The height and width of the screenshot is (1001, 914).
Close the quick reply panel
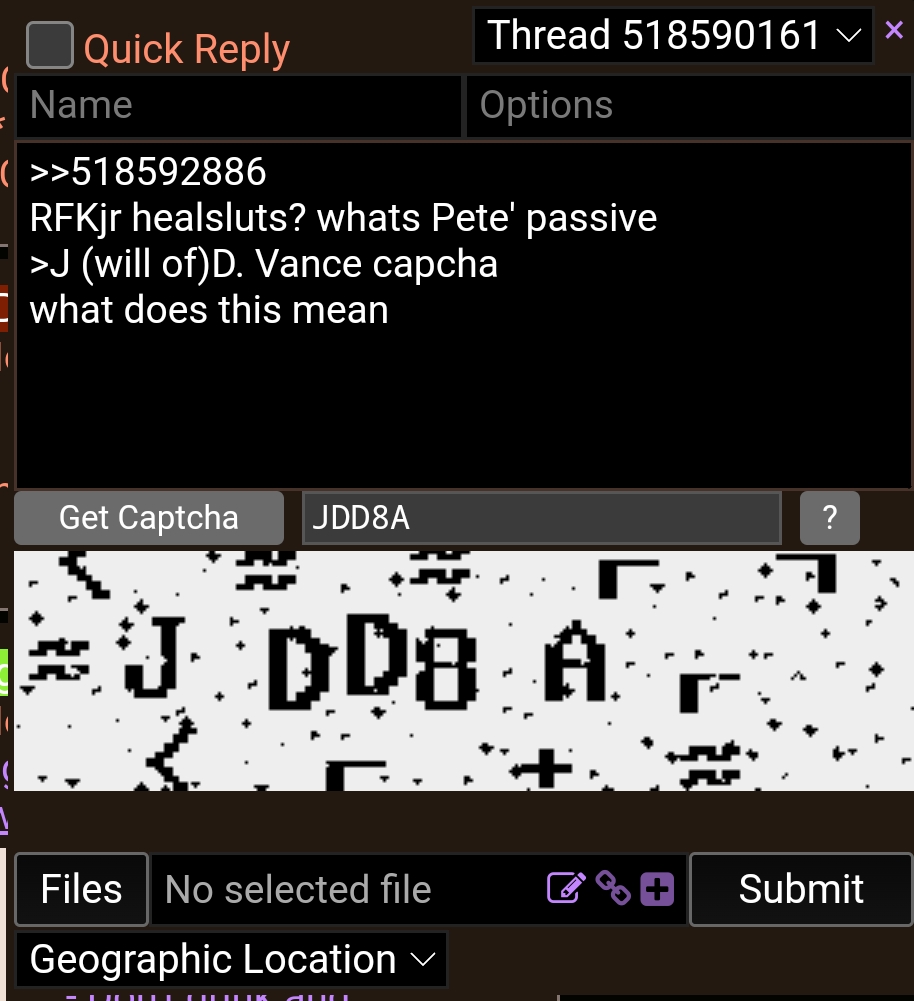pyautogui.click(x=894, y=31)
